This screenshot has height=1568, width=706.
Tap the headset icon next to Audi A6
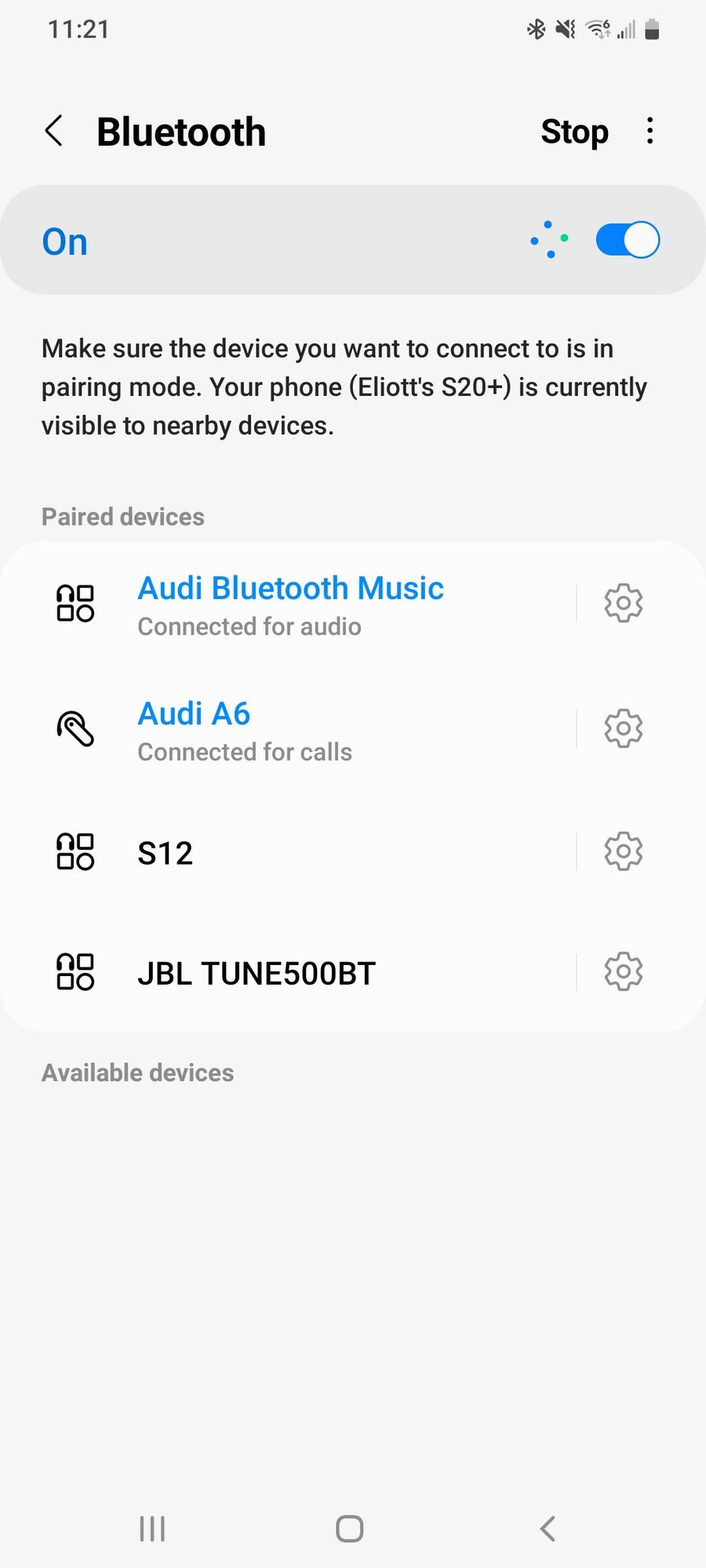pos(75,730)
